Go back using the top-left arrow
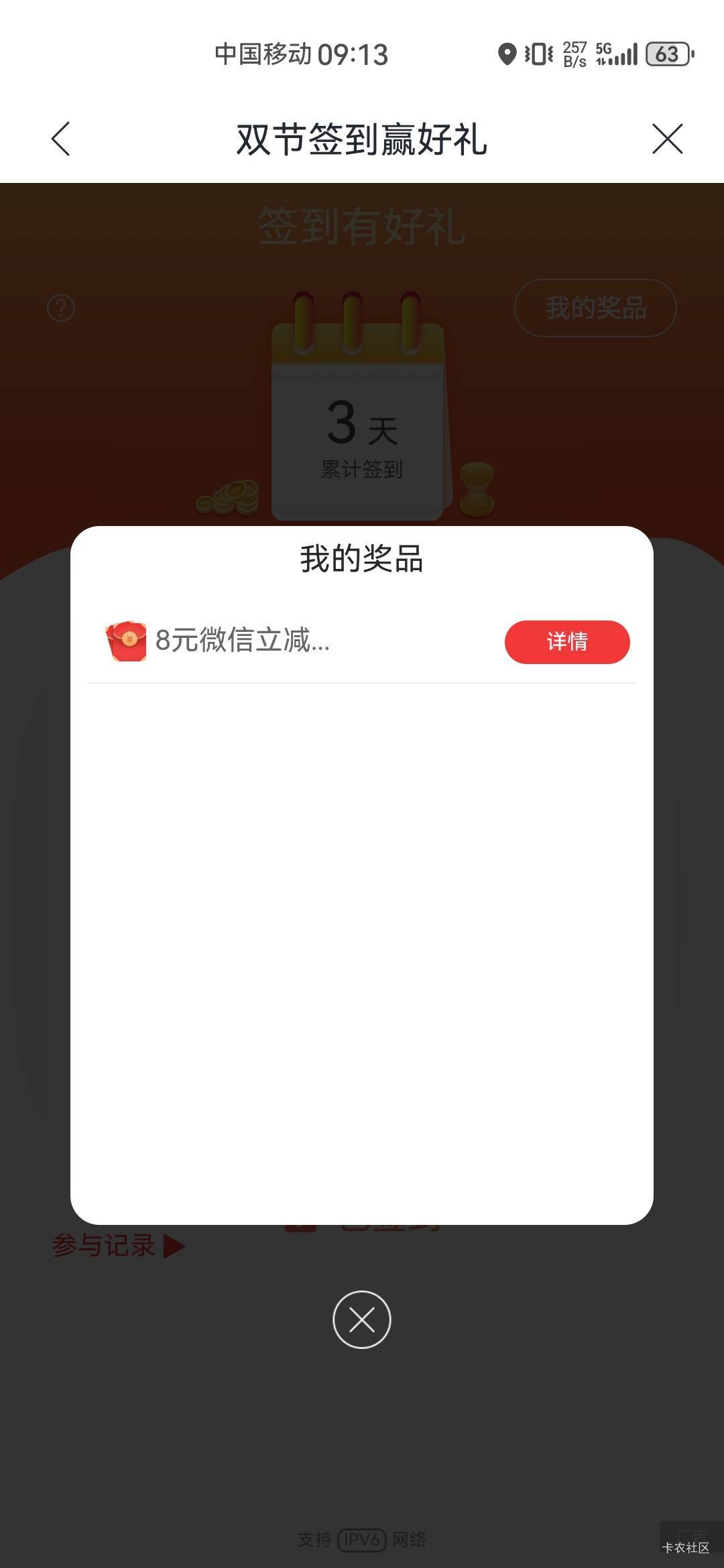Image resolution: width=724 pixels, height=1568 pixels. point(60,139)
